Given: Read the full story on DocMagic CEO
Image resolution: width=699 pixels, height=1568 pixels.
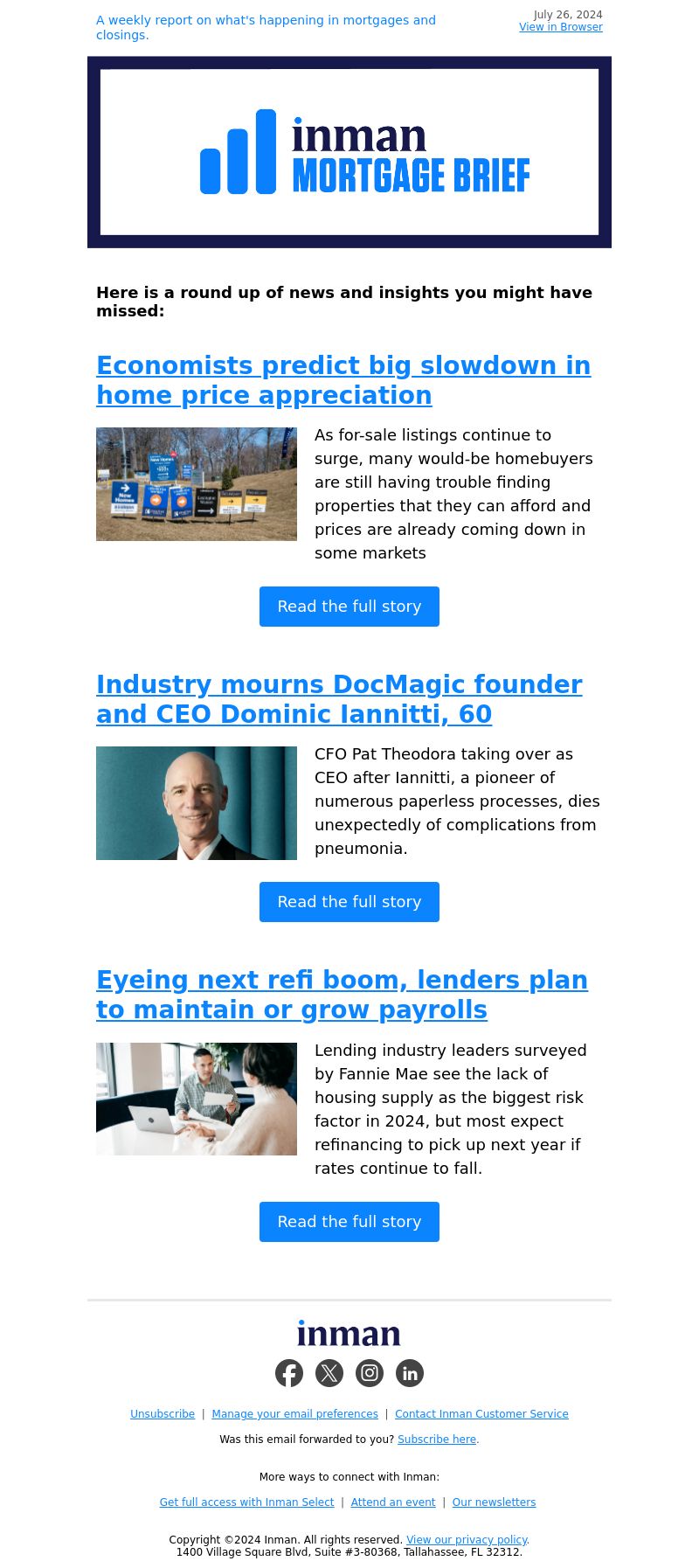Looking at the screenshot, I should point(349,902).
